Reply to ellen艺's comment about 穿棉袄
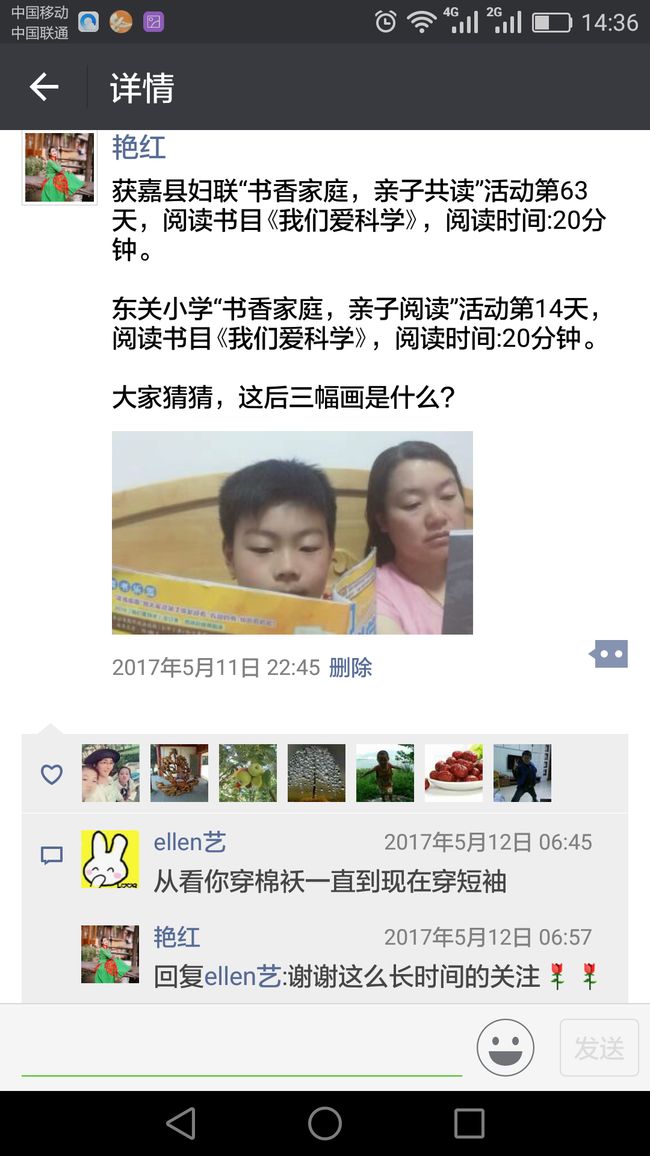This screenshot has height=1156, width=650. coord(329,882)
